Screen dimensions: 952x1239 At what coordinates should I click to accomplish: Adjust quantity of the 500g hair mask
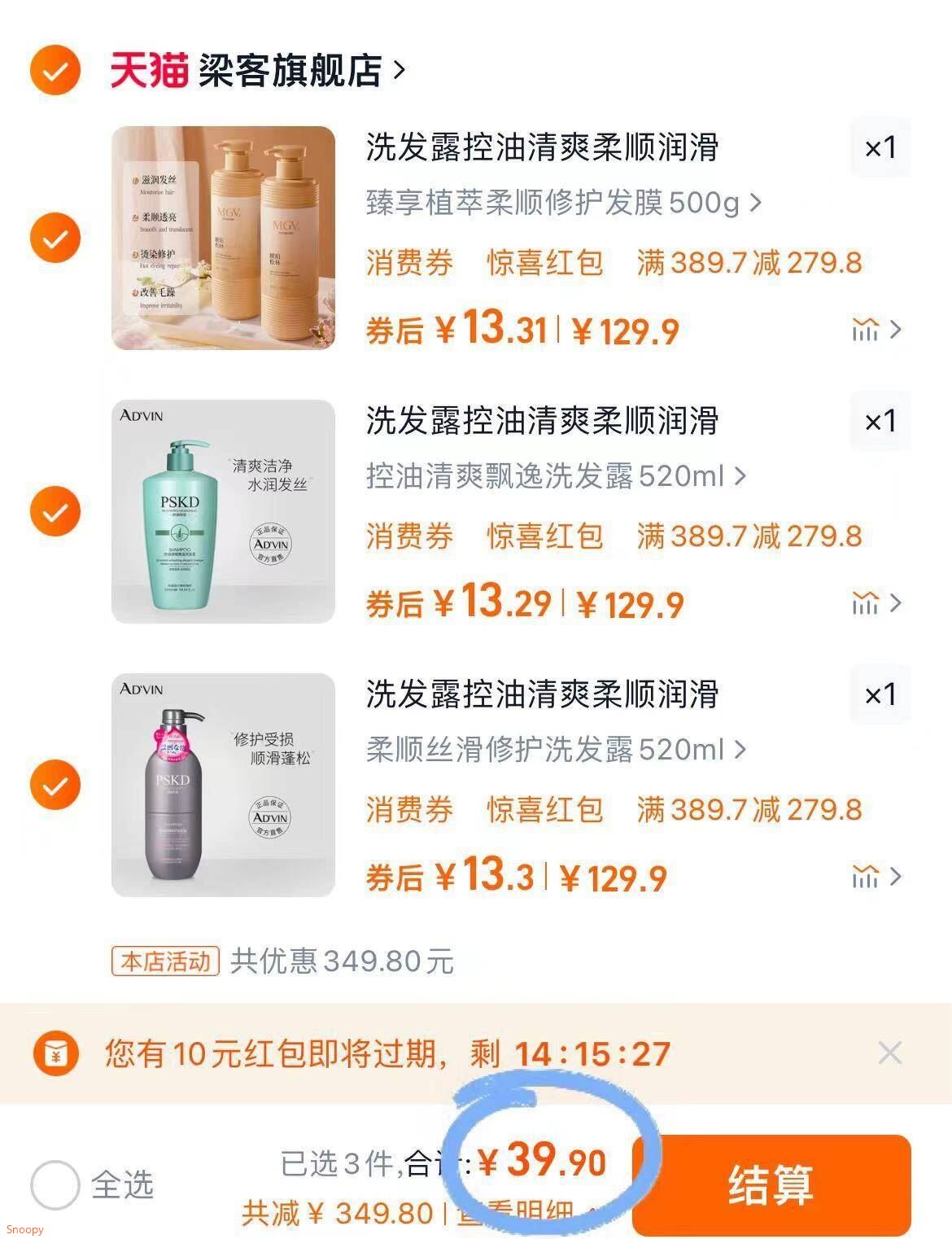880,148
